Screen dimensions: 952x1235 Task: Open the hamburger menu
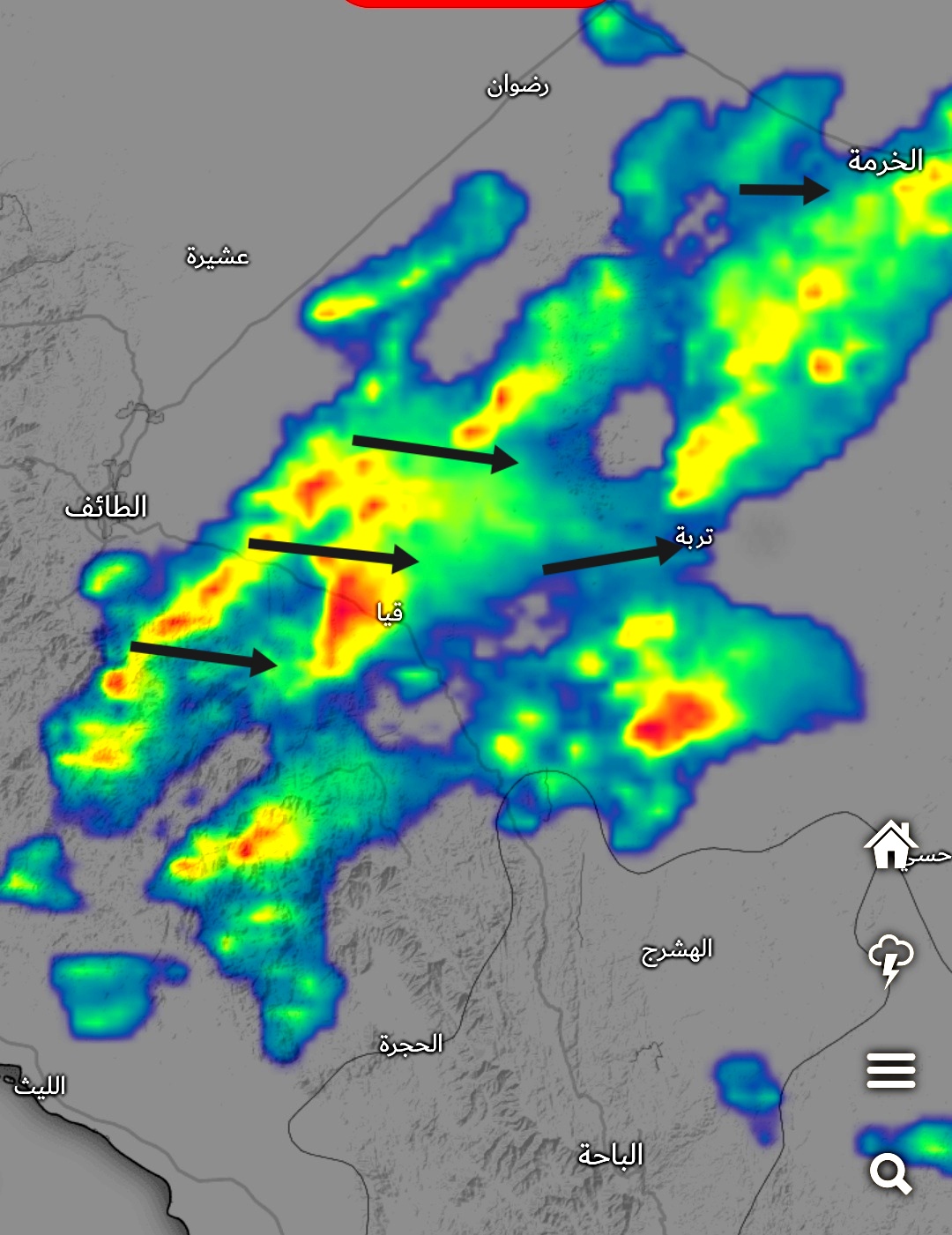coord(890,1070)
